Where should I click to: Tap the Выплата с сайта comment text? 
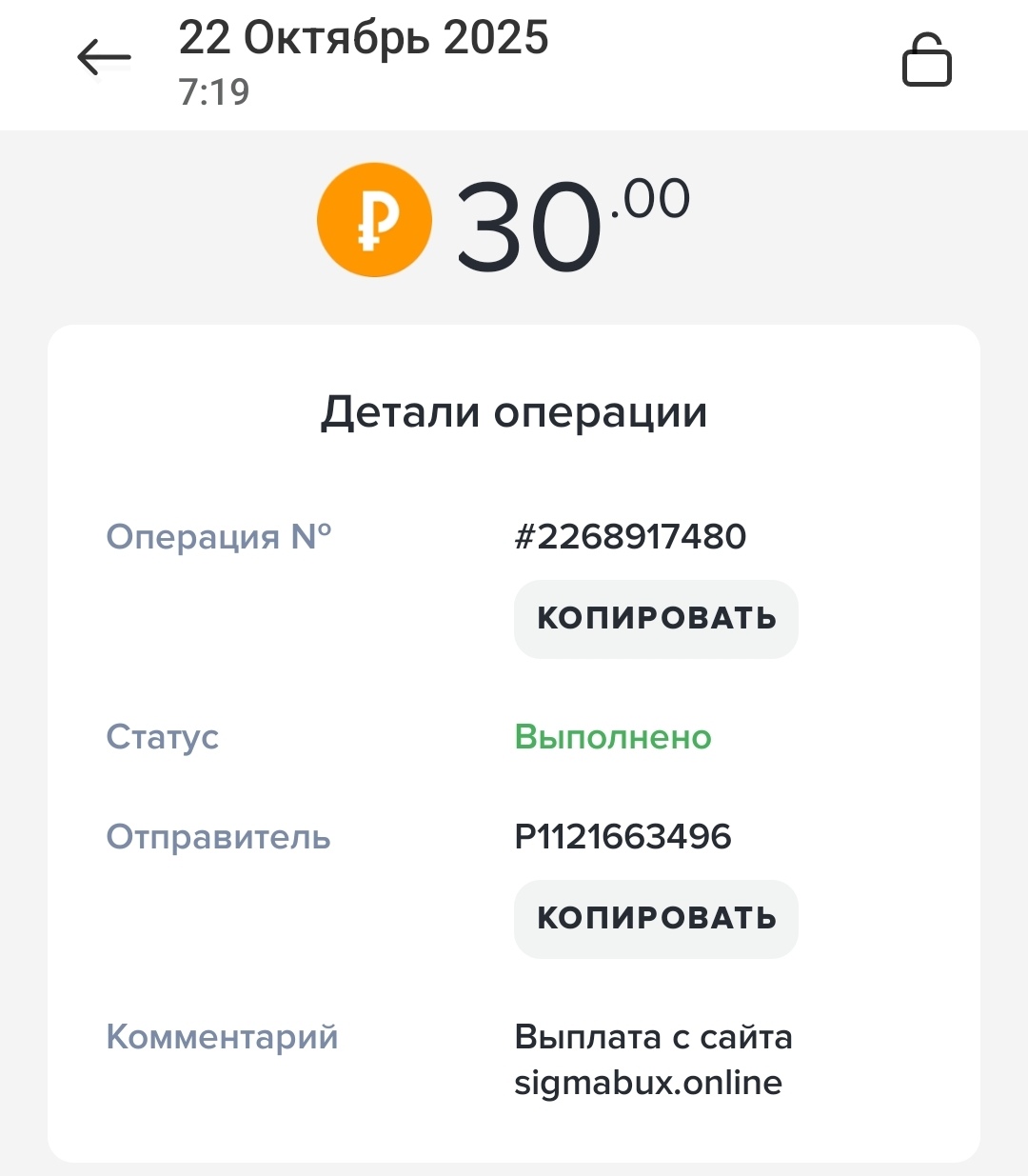click(653, 1036)
